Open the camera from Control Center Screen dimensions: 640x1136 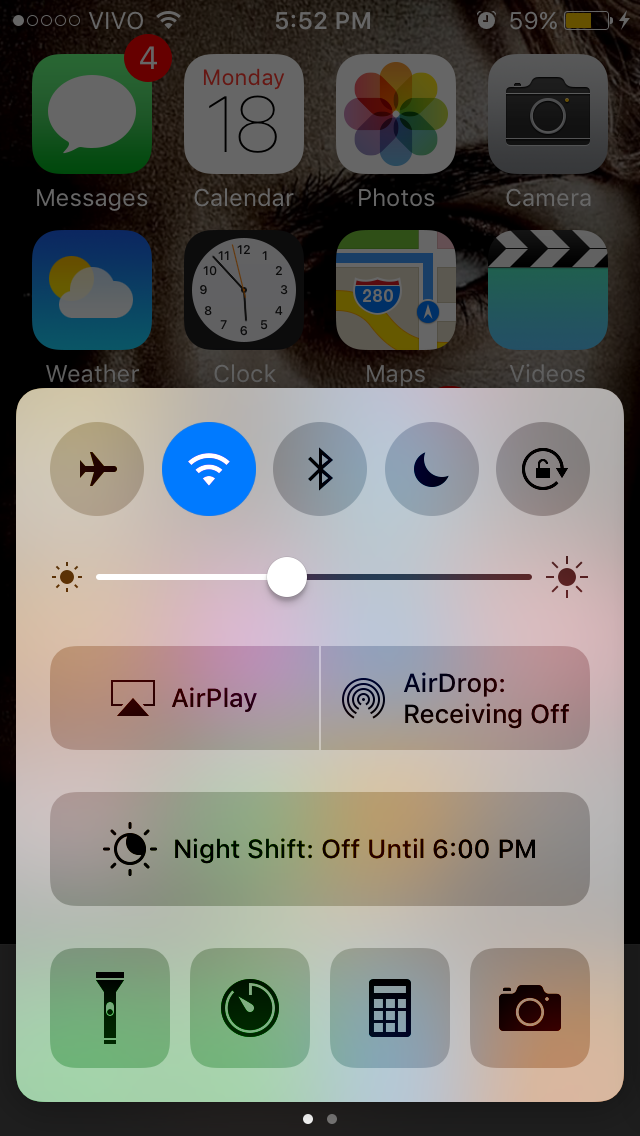(530, 1009)
